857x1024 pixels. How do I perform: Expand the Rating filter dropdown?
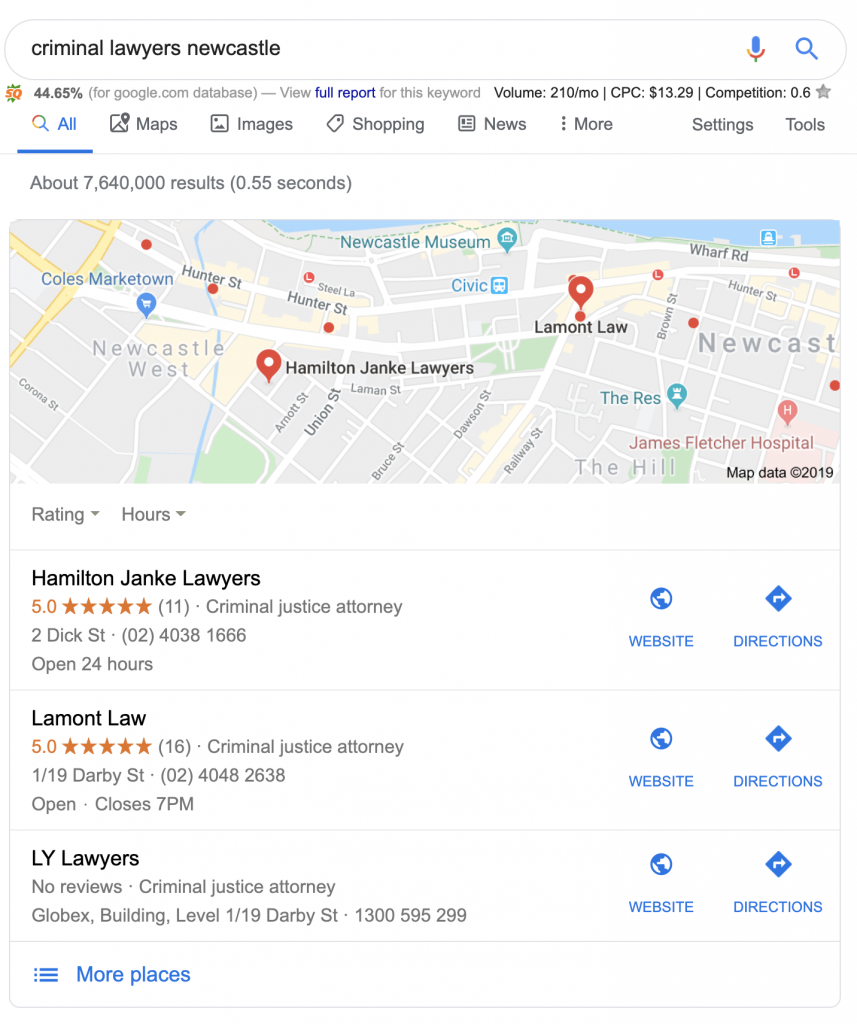click(x=65, y=514)
